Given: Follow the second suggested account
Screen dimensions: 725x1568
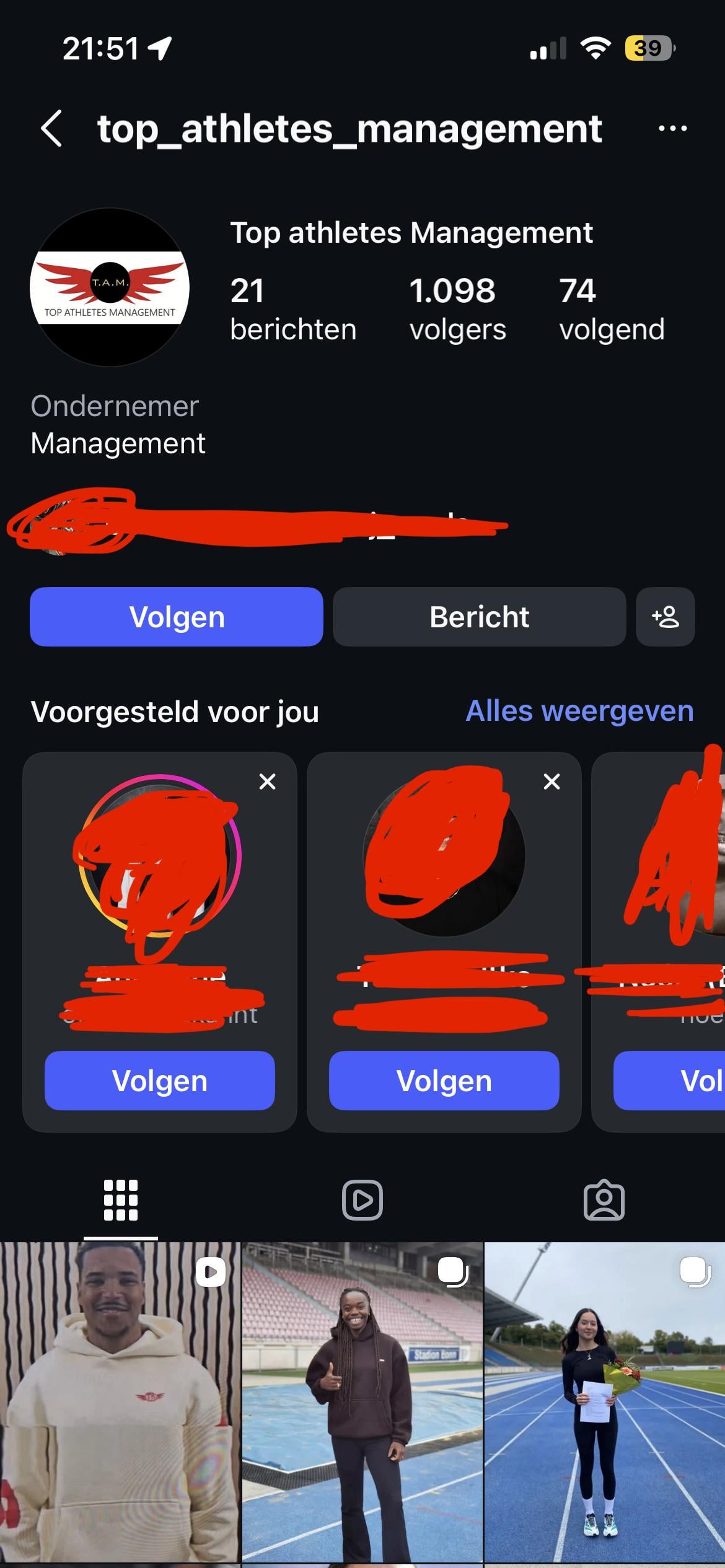Looking at the screenshot, I should click(x=444, y=1081).
